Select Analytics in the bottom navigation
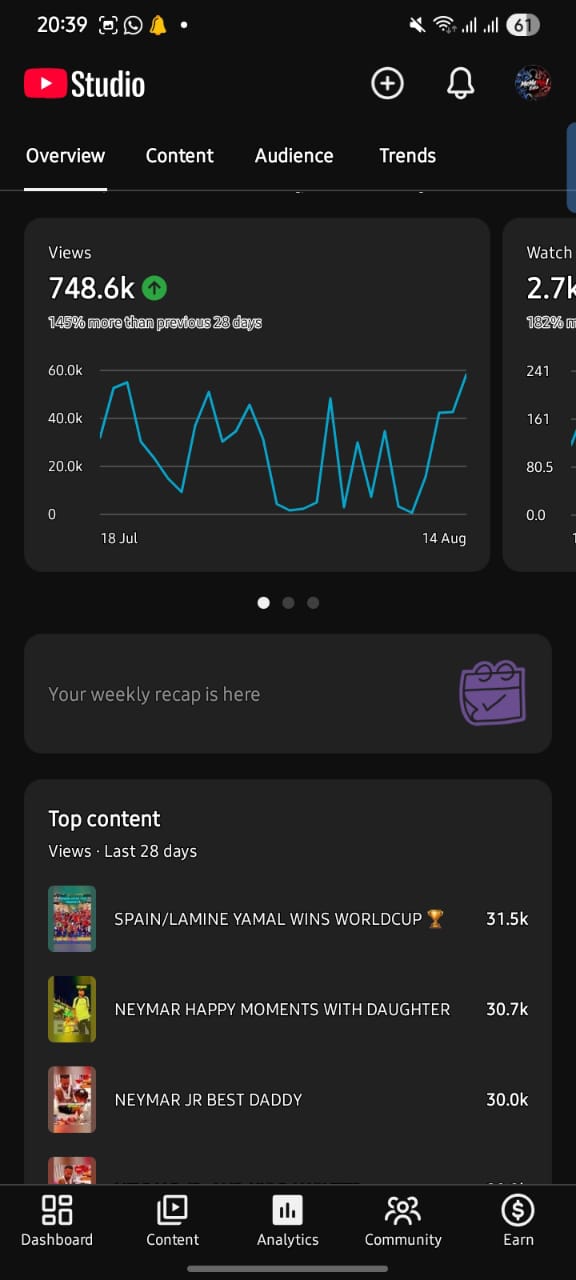The image size is (576, 1280). pos(288,1221)
